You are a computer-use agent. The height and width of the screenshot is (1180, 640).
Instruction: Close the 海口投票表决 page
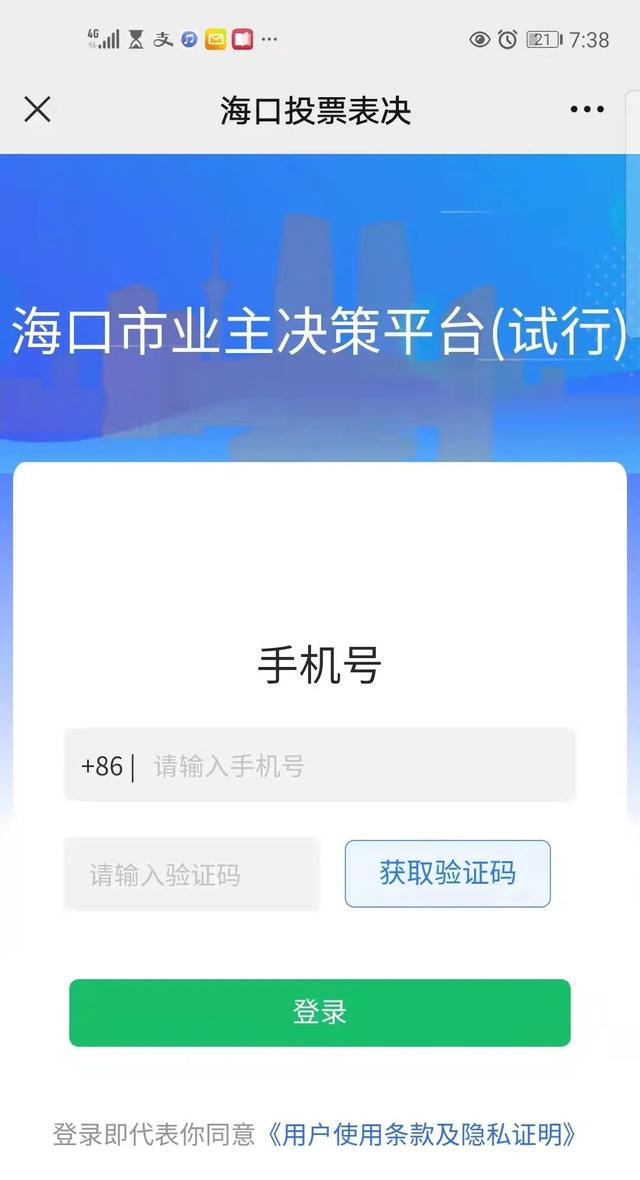tap(37, 110)
